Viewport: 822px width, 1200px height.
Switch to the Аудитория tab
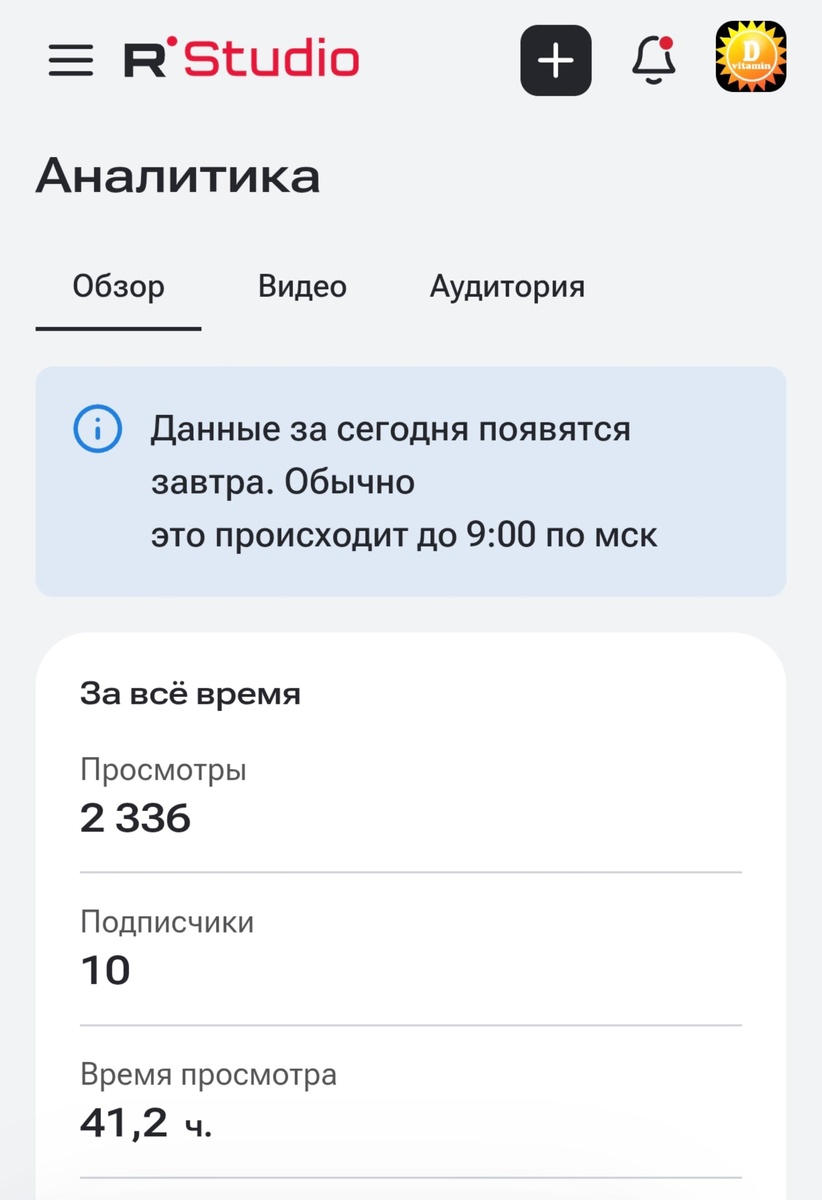tap(507, 287)
